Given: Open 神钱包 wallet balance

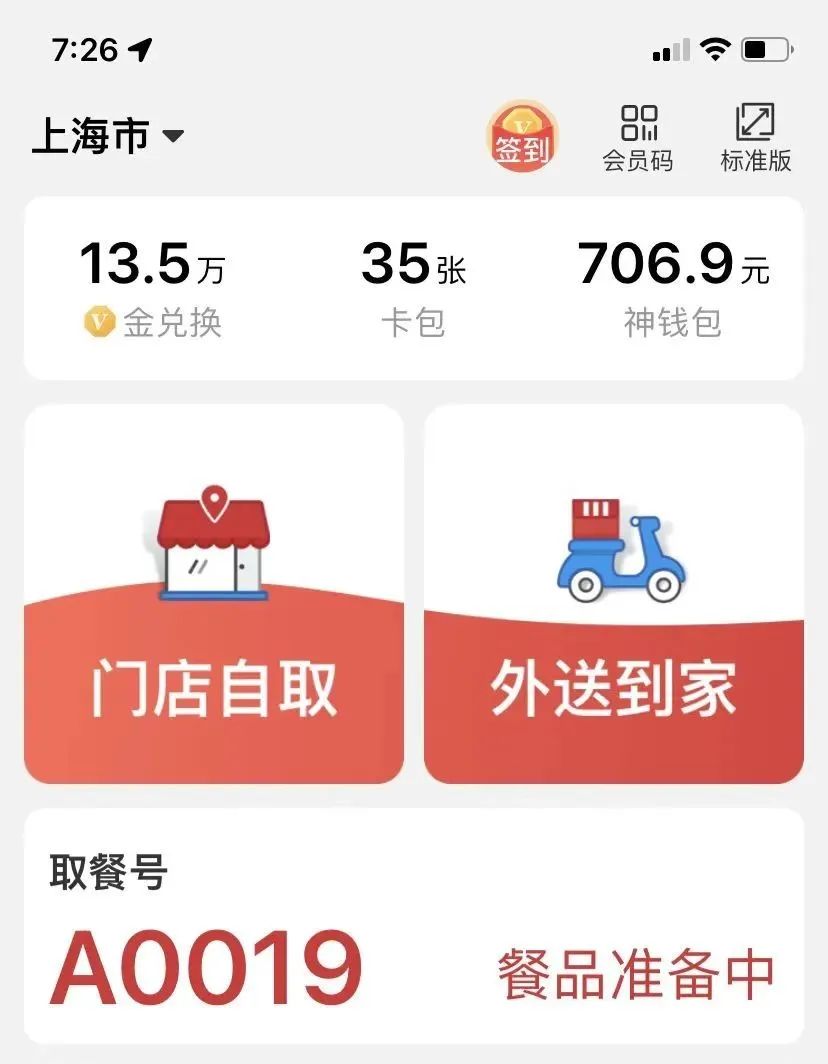Looking at the screenshot, I should [673, 288].
